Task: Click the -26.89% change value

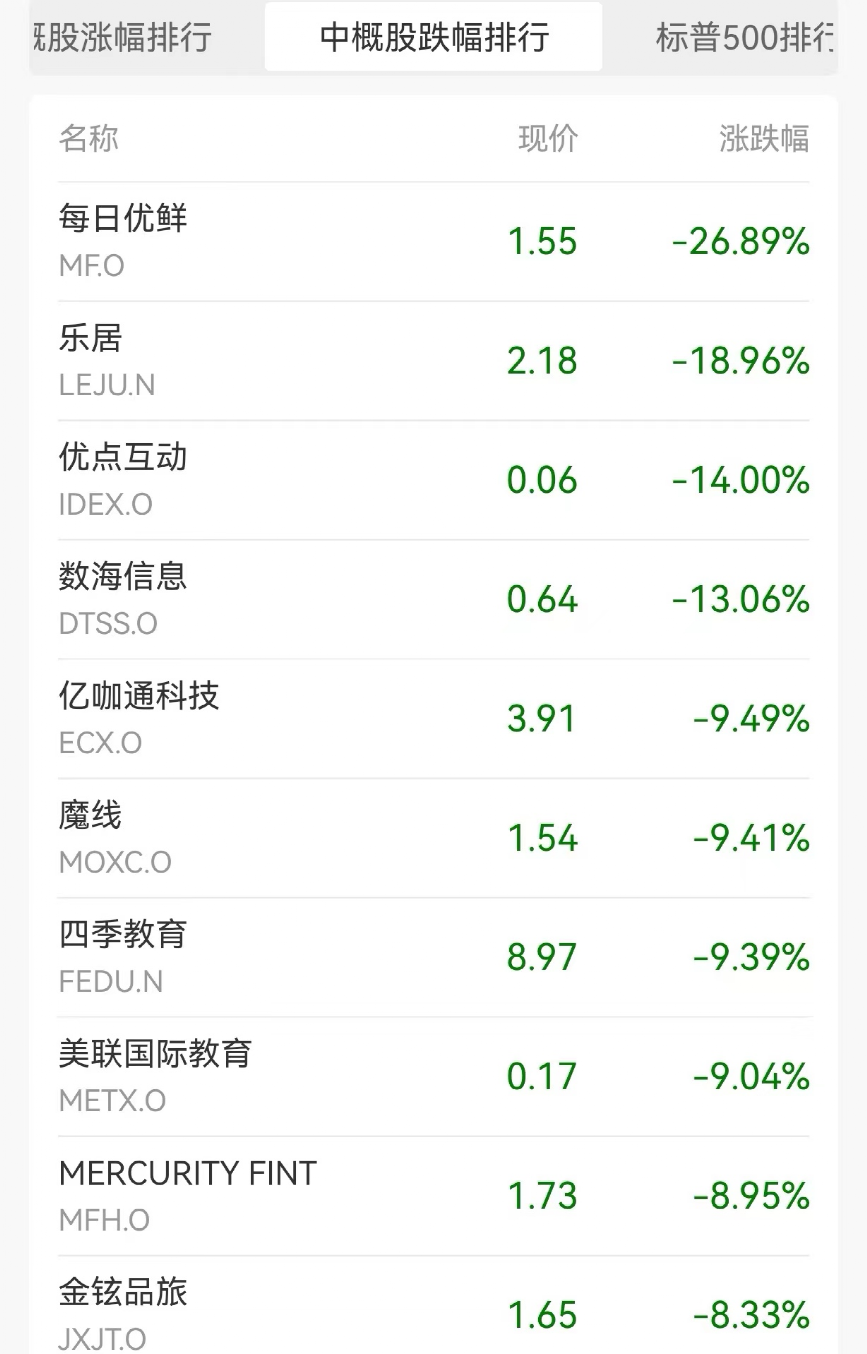Action: pos(739,240)
